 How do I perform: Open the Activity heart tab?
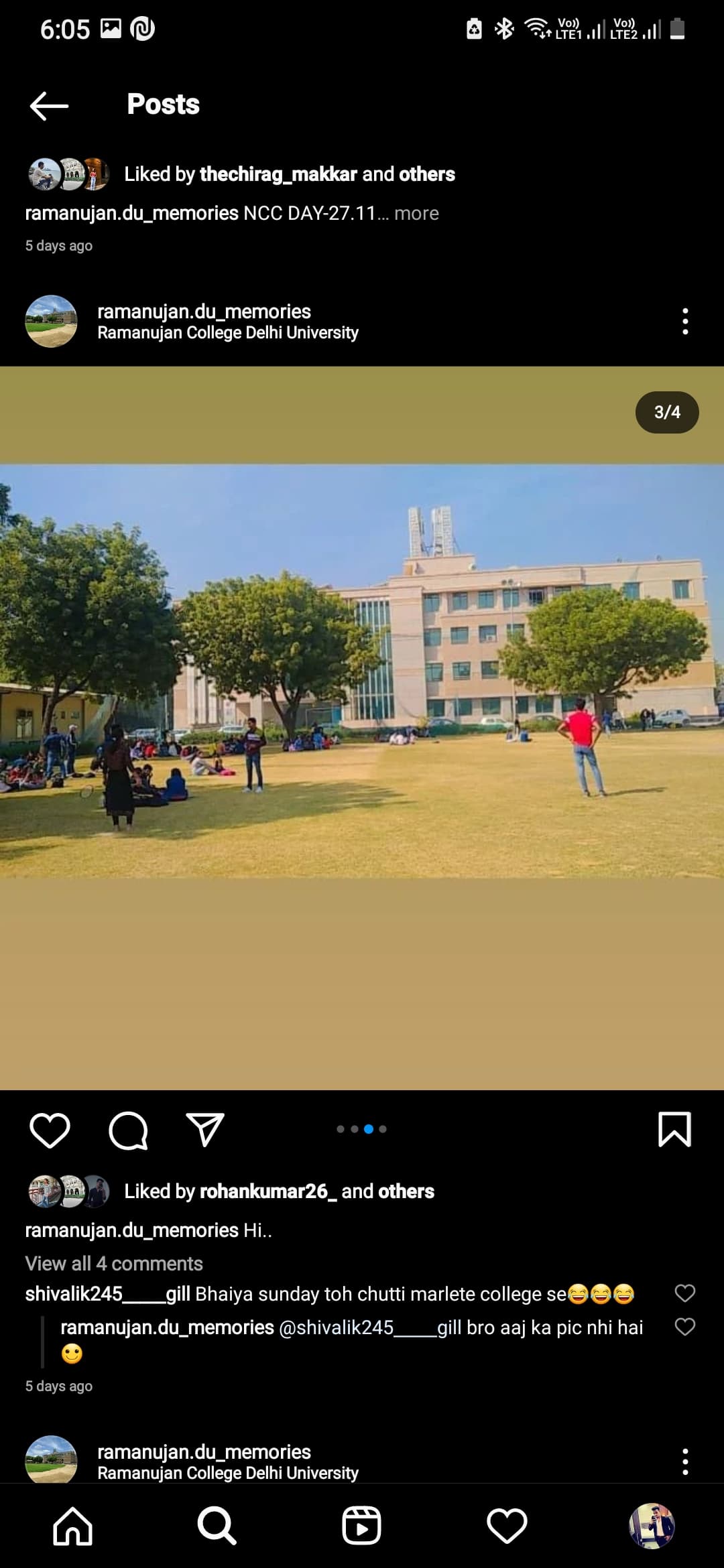point(506,1526)
